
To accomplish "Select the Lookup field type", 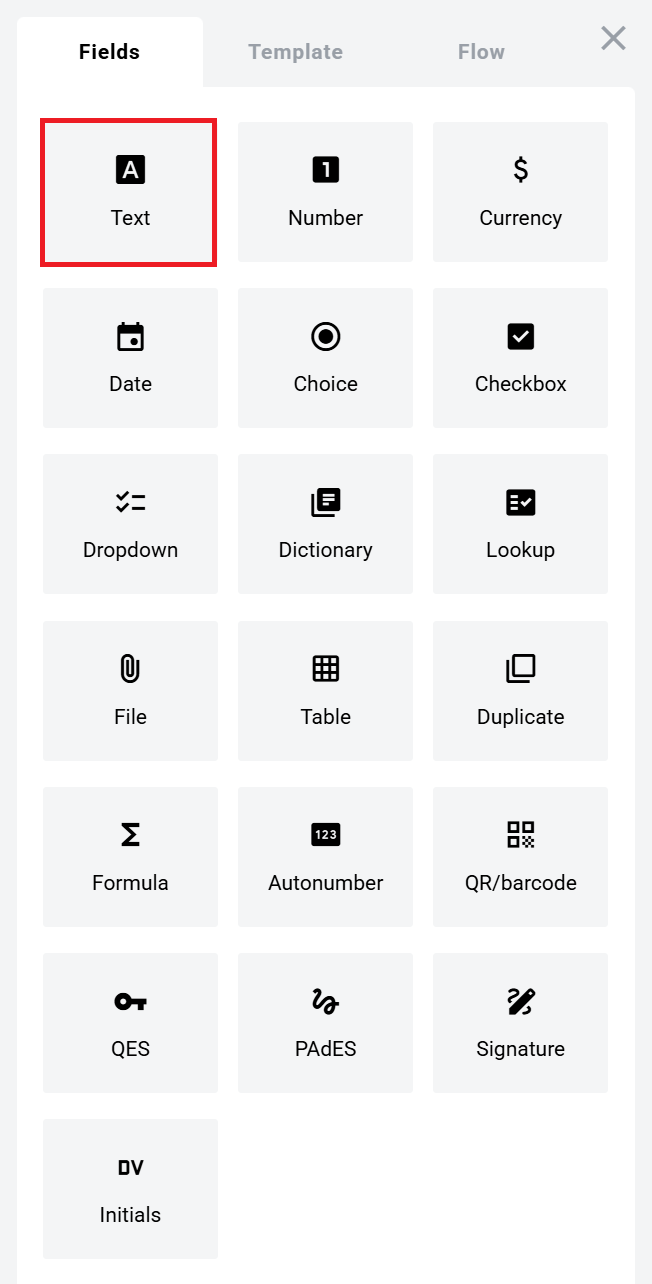I will 520,524.
